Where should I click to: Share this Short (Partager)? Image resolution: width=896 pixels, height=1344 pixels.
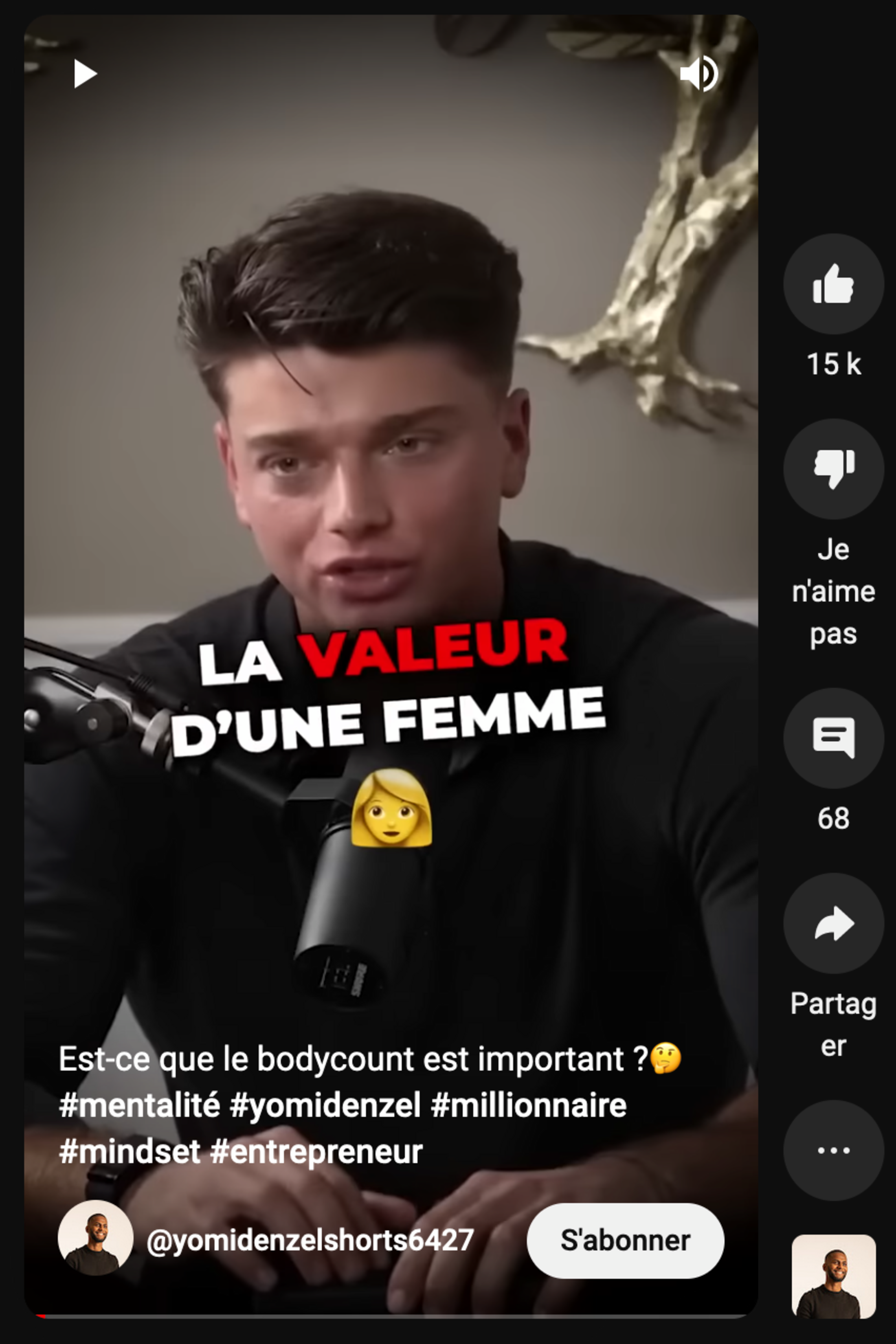coord(833,923)
